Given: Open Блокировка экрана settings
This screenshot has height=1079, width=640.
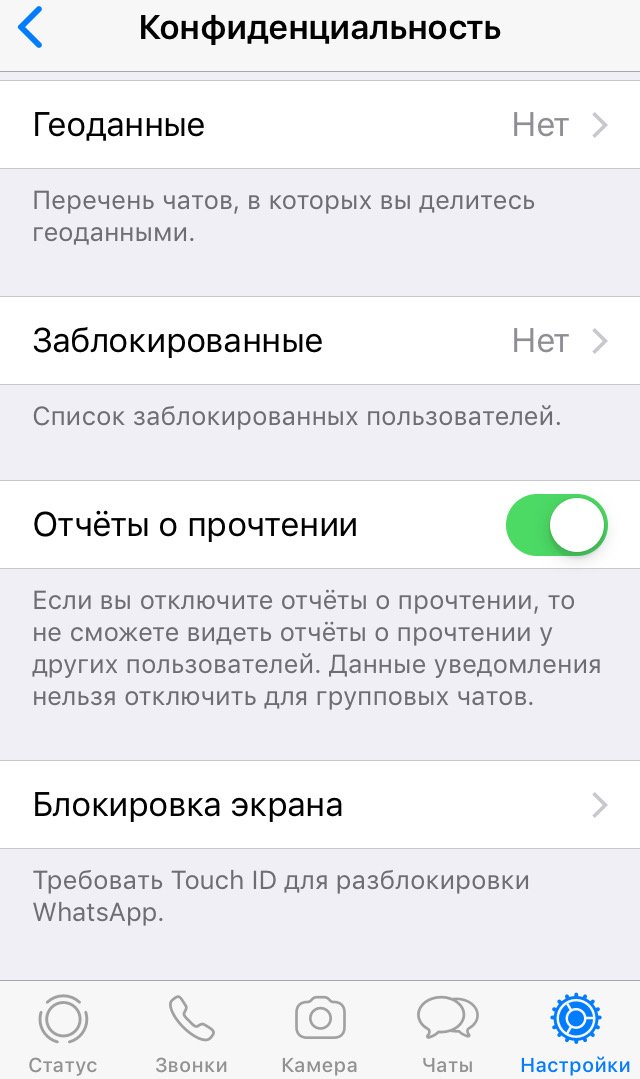Looking at the screenshot, I should click(x=320, y=804).
